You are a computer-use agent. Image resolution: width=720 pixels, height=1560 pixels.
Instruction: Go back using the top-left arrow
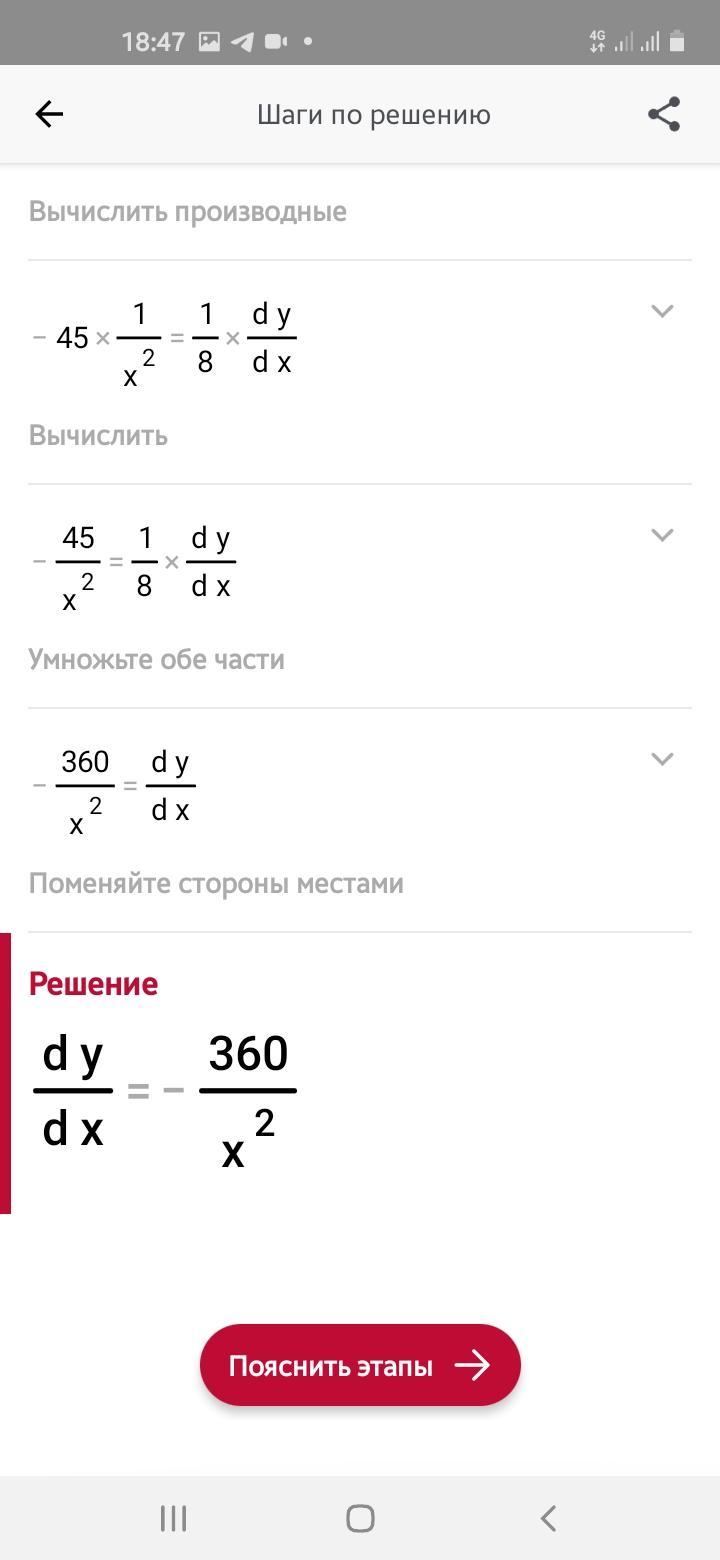point(49,115)
